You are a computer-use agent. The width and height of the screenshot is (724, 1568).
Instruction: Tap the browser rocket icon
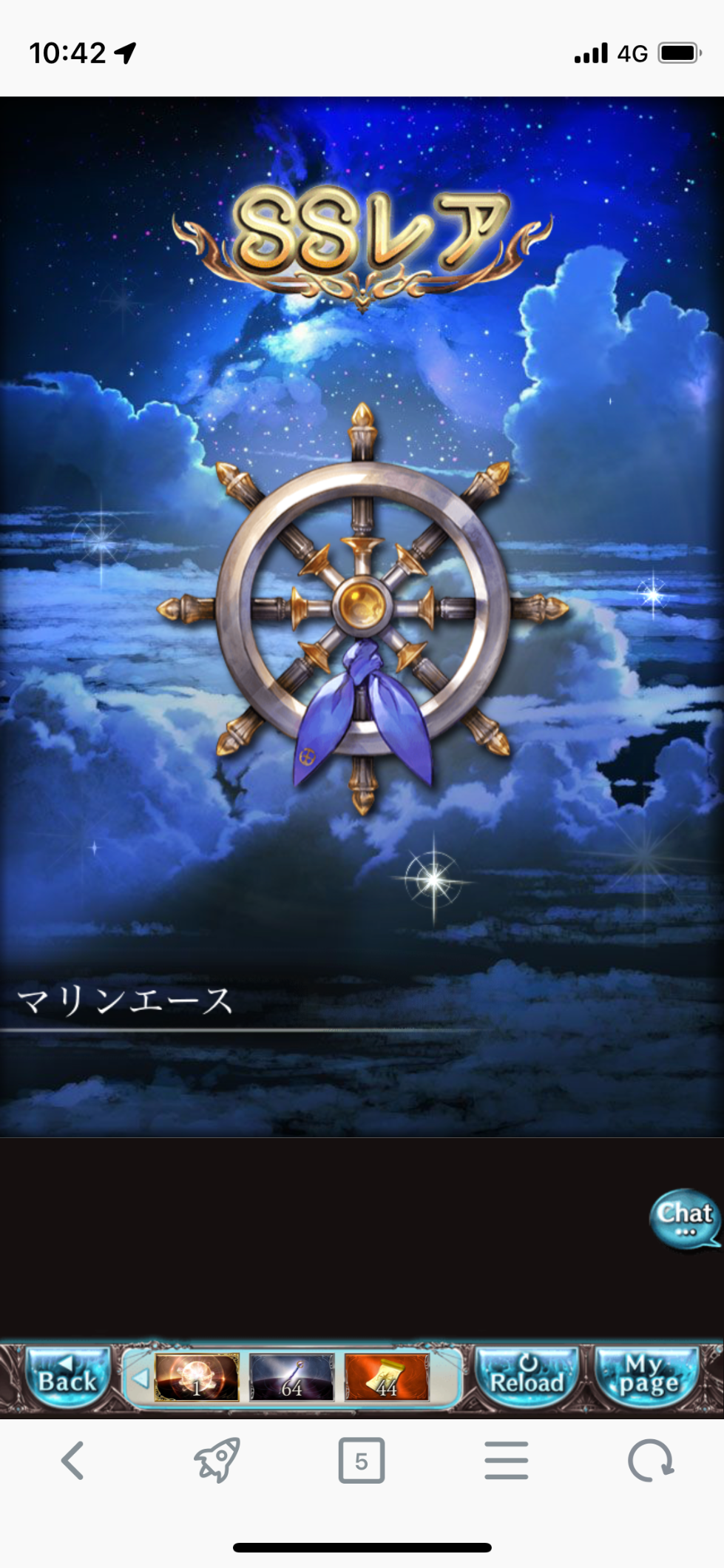pos(217,1461)
